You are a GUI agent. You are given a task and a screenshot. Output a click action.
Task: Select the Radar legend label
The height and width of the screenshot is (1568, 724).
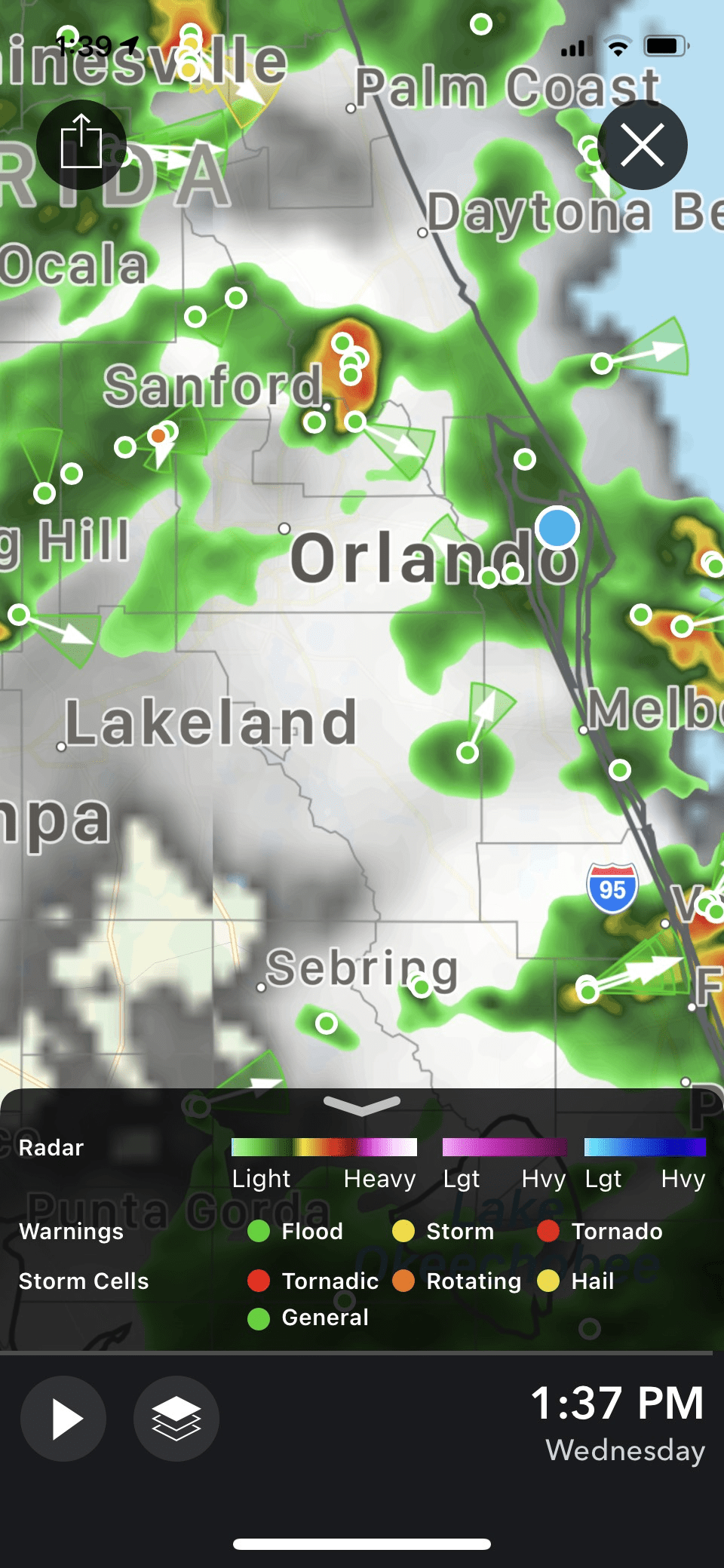51,1147
